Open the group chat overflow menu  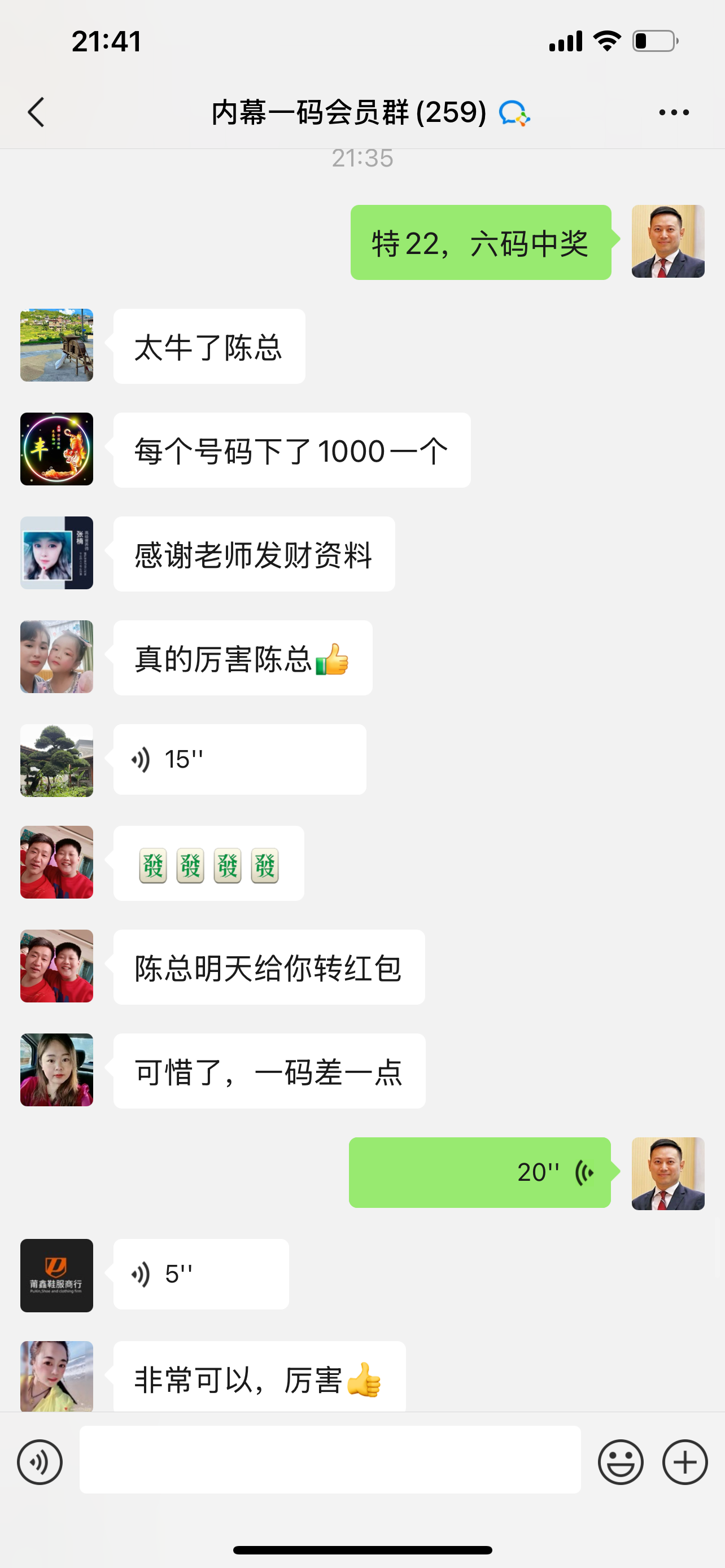pyautogui.click(x=674, y=112)
